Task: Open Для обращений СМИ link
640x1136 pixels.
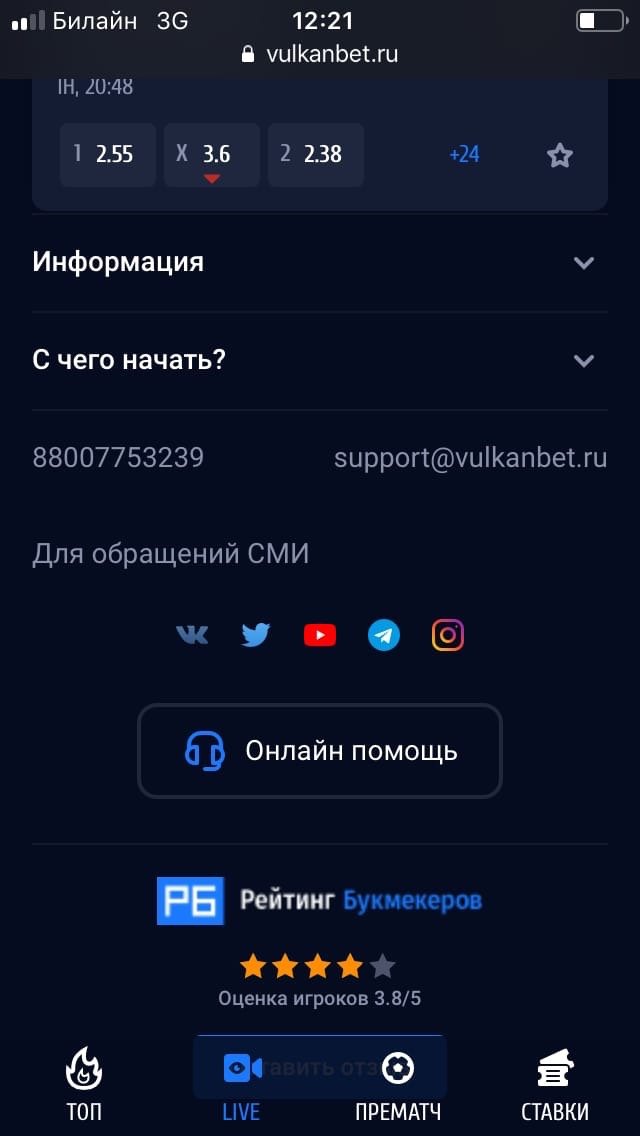Action: pos(170,554)
